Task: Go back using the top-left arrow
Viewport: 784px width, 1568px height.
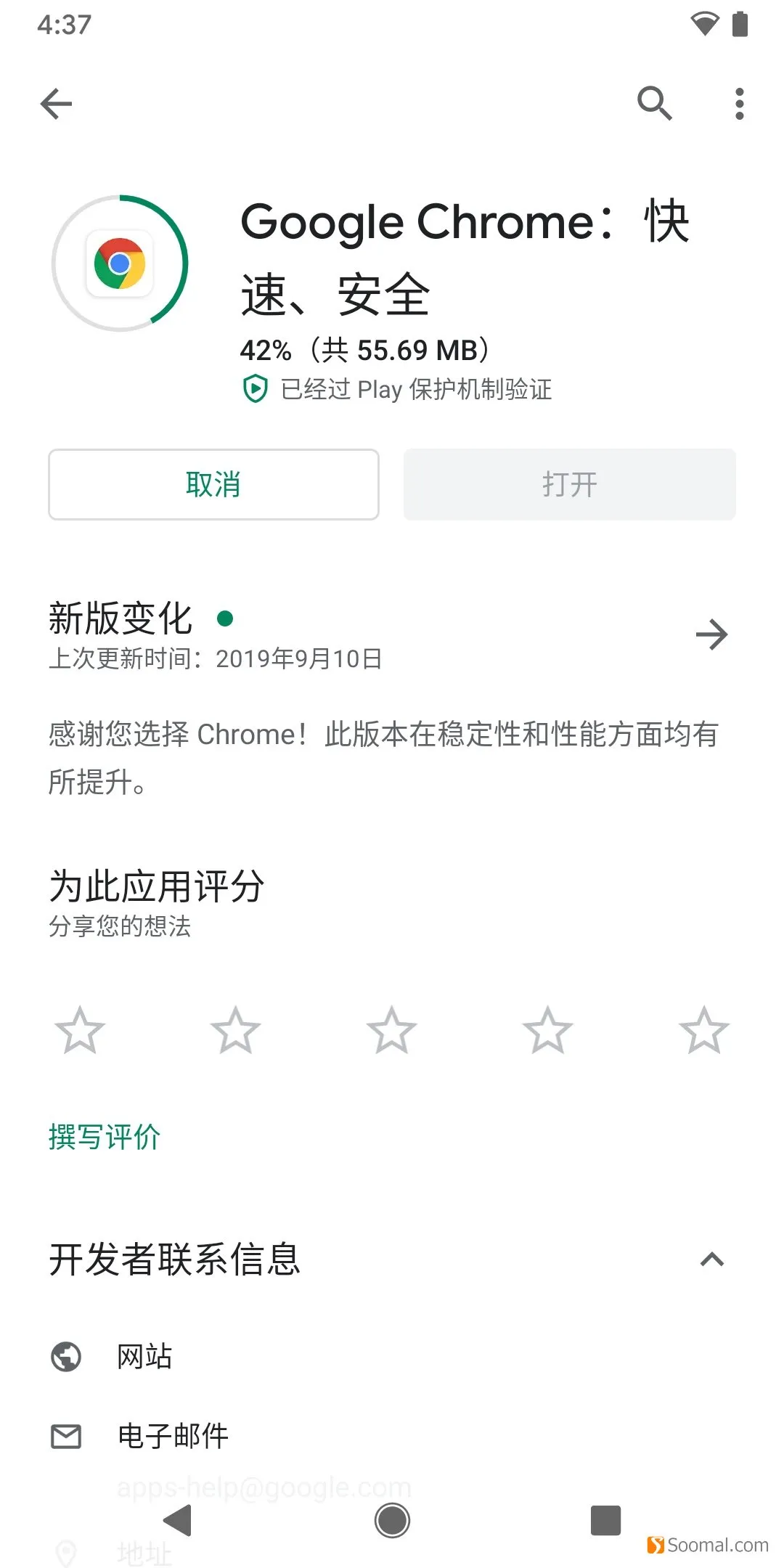Action: point(57,104)
